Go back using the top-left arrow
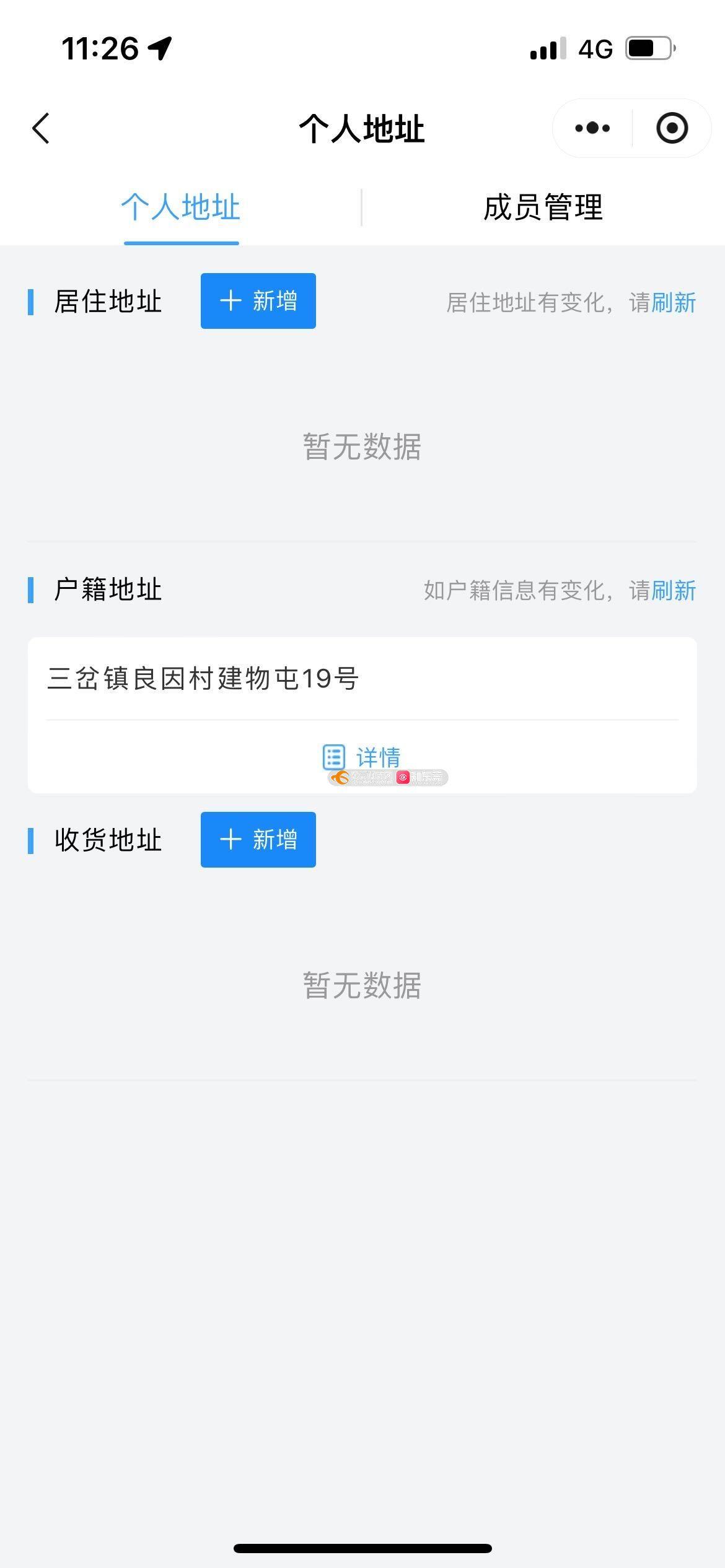Viewport: 725px width, 1568px height. point(41,129)
